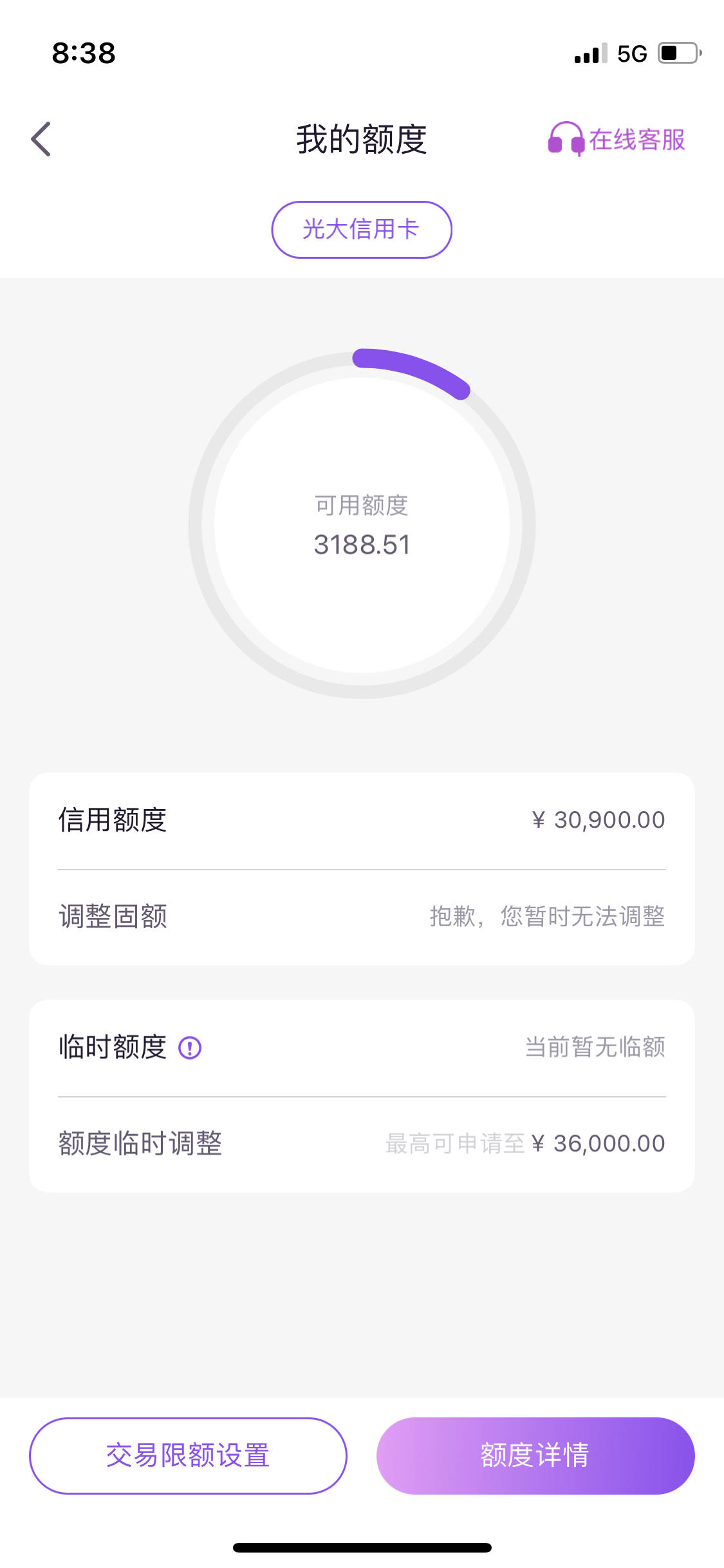View 额度详情 details
The height and width of the screenshot is (1568, 724).
point(535,1455)
